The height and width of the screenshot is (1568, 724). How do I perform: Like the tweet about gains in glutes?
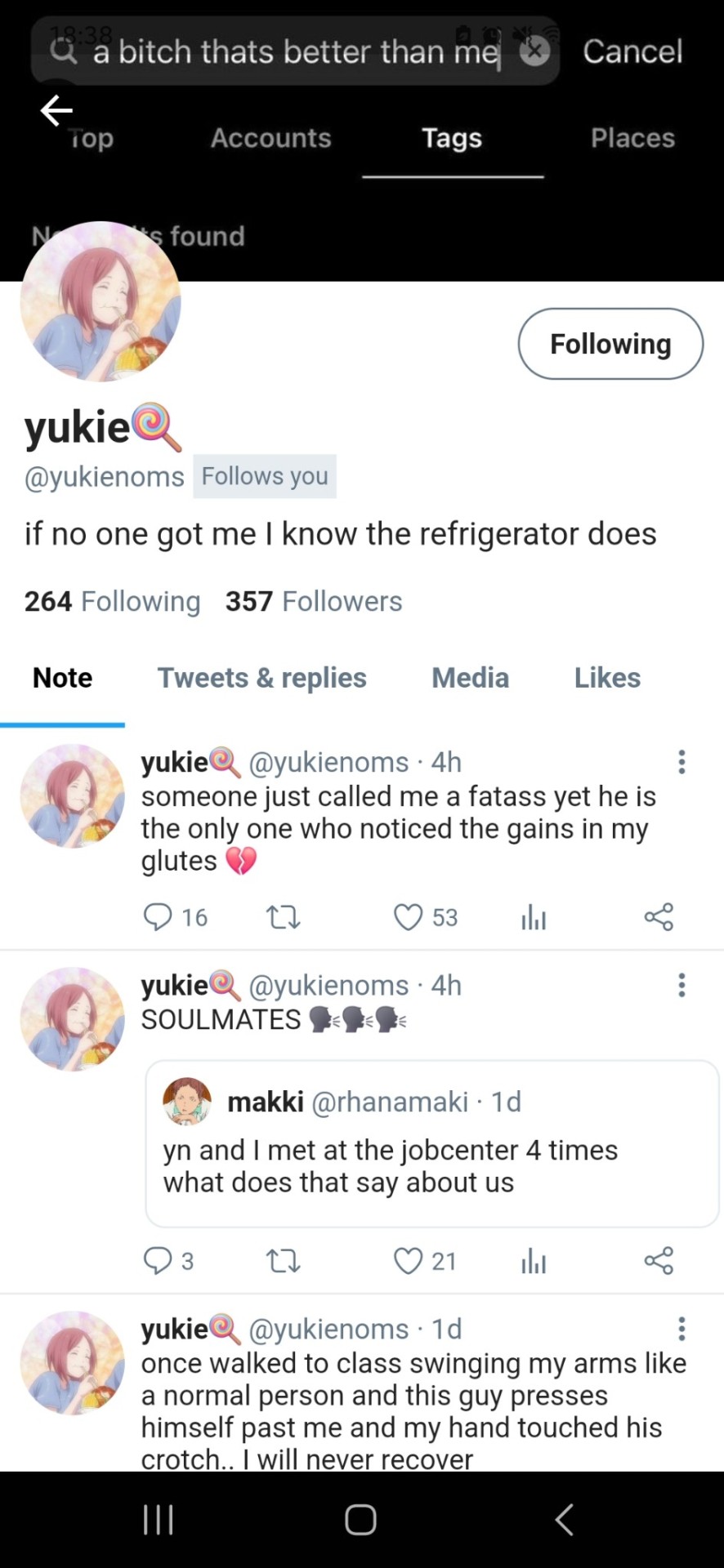coord(409,917)
